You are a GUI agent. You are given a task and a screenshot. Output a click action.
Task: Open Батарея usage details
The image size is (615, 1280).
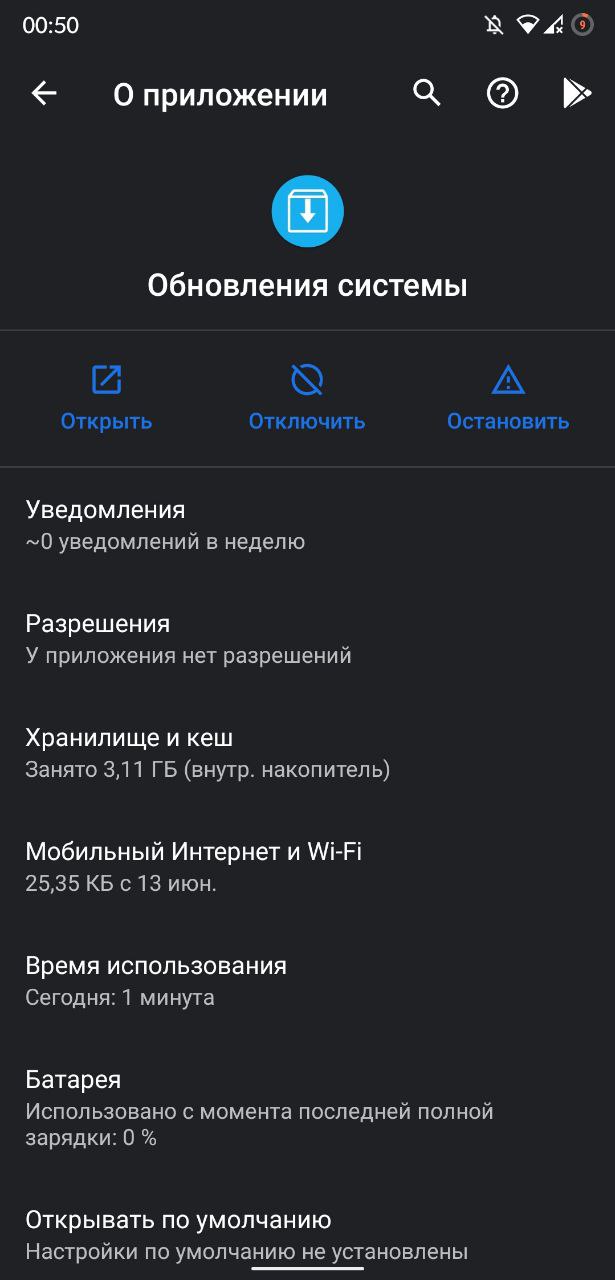point(307,1108)
